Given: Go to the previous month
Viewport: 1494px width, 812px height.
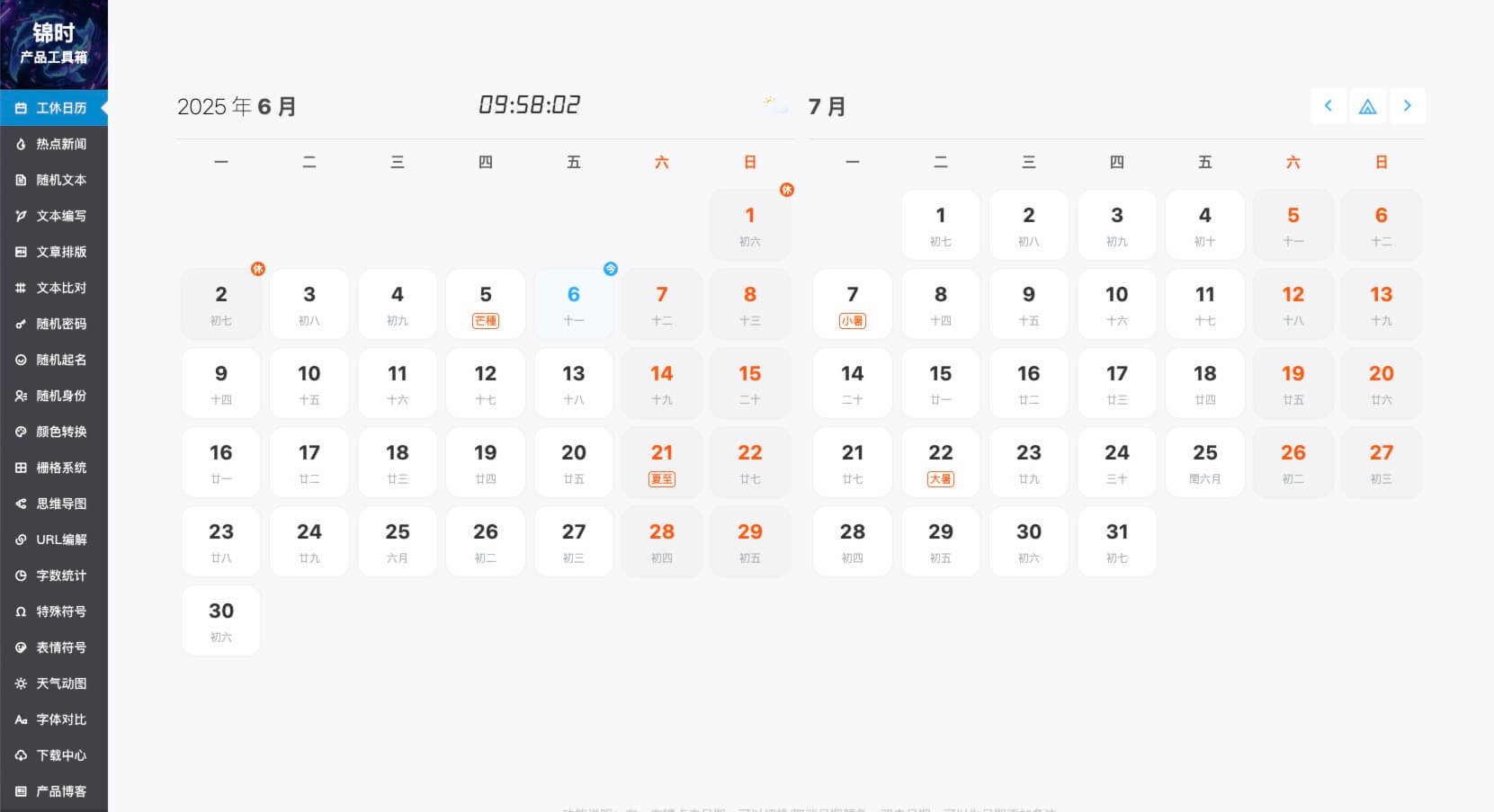Looking at the screenshot, I should (x=1328, y=106).
